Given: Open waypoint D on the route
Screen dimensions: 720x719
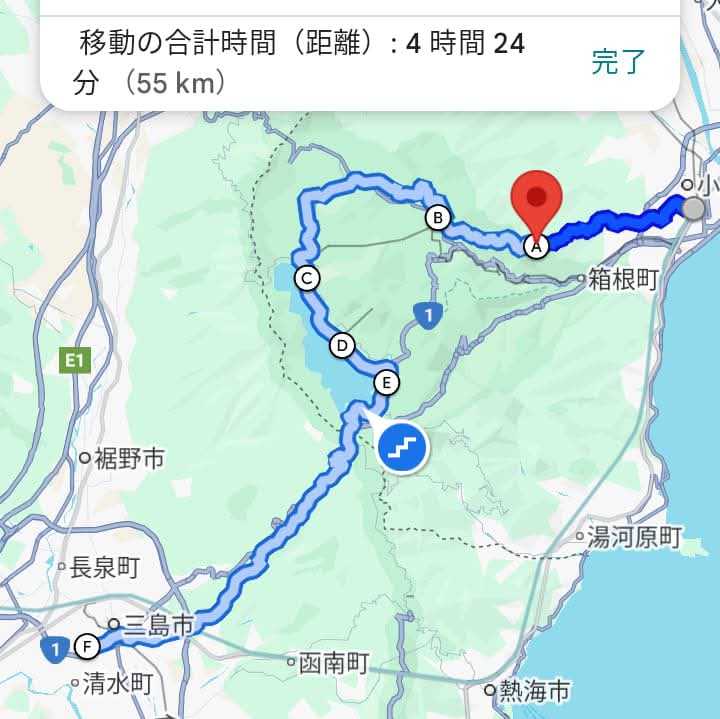Looking at the screenshot, I should pyautogui.click(x=342, y=345).
